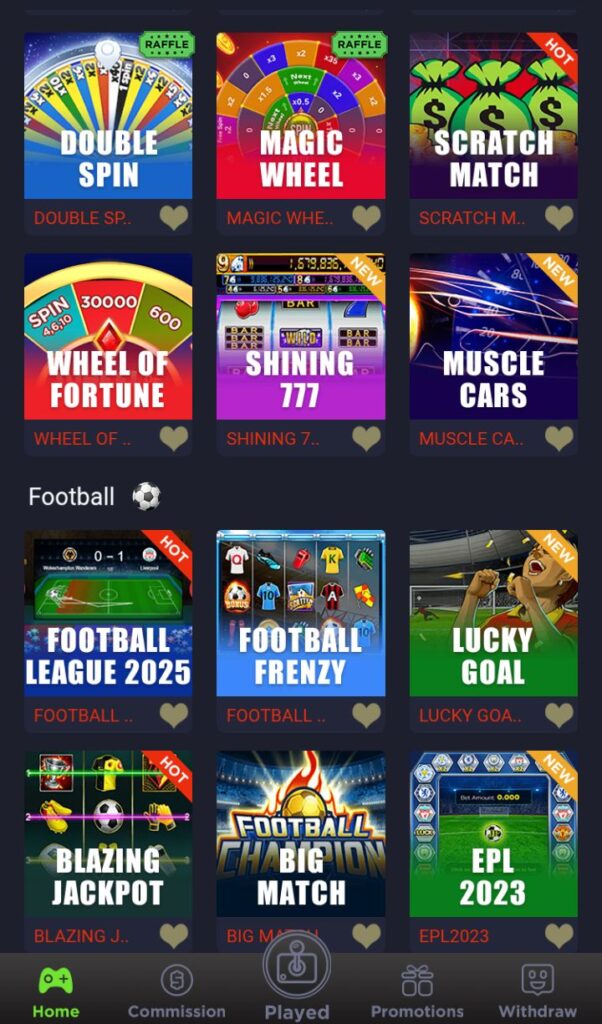Open the Muscle Cars game

coord(493,336)
